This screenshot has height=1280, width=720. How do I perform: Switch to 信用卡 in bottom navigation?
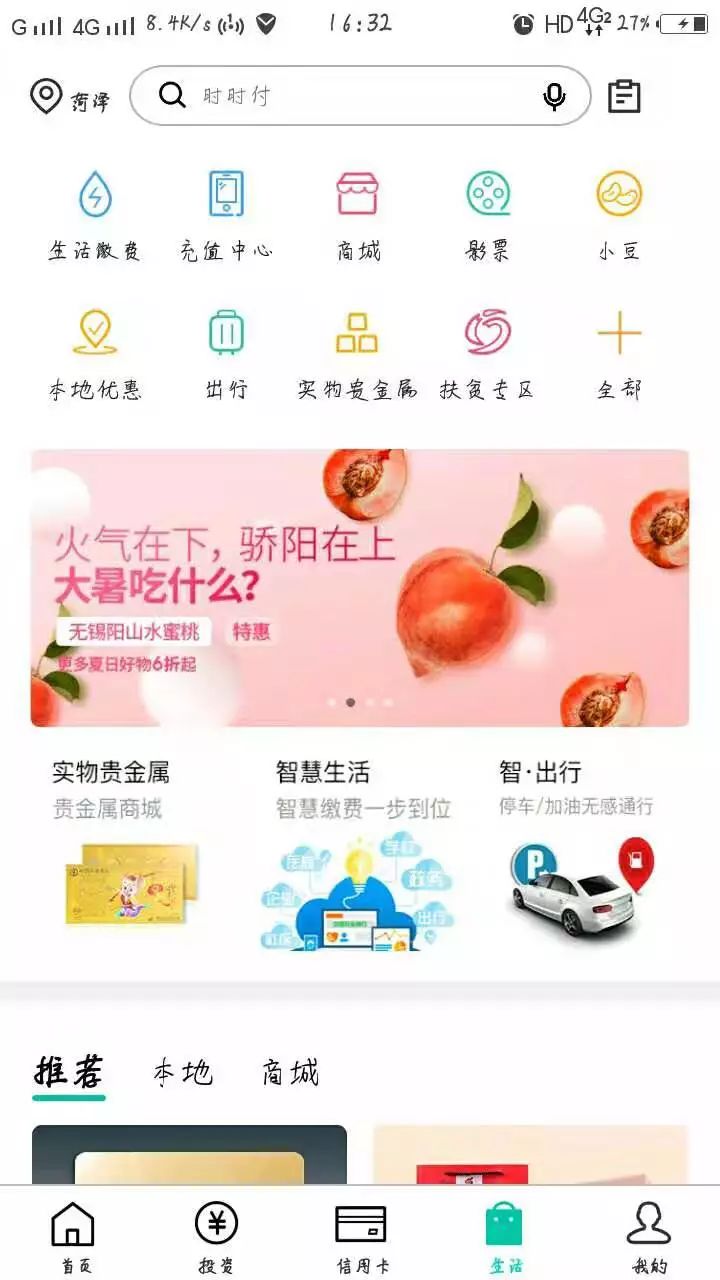tap(361, 1237)
